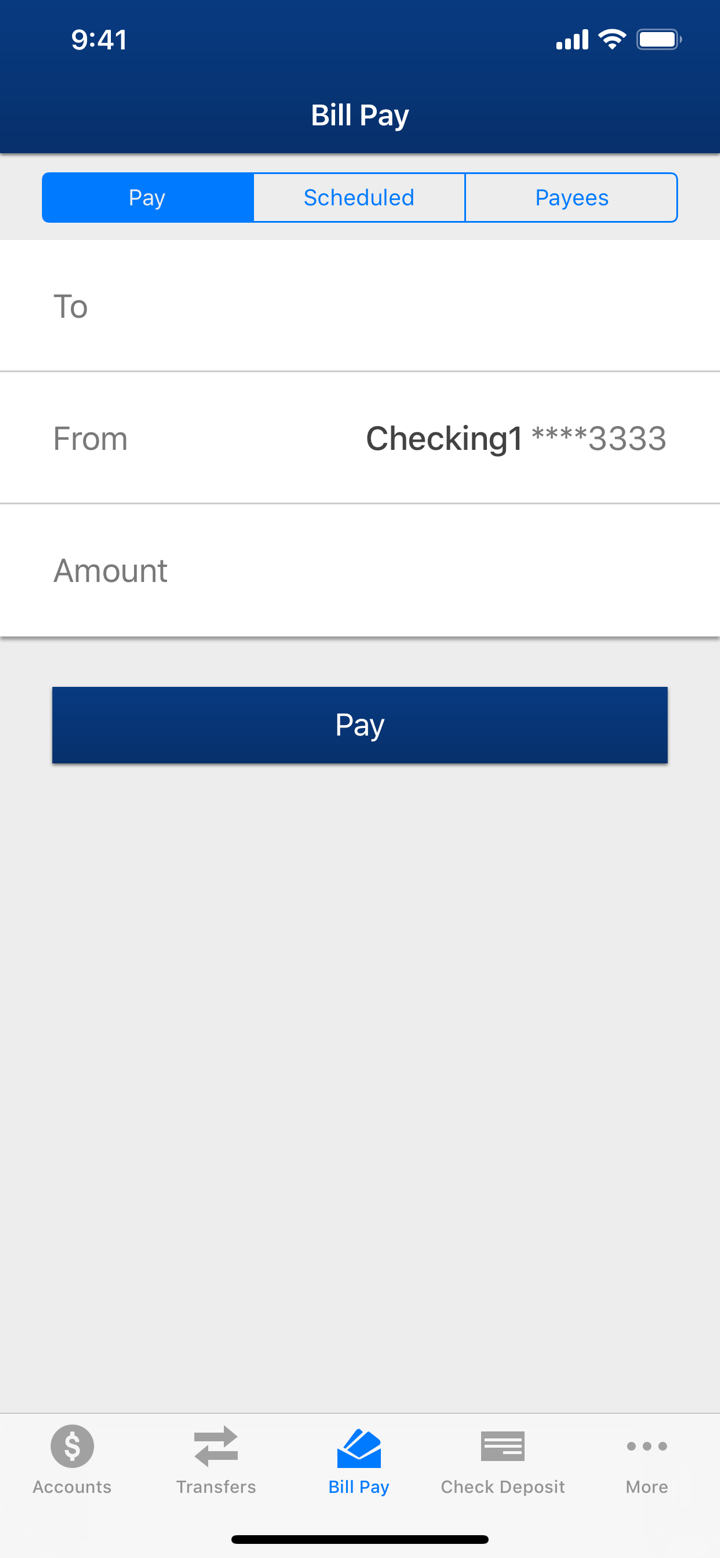This screenshot has width=720, height=1558.
Task: Tap the Amount field to enter payment
Action: pyautogui.click(x=360, y=570)
